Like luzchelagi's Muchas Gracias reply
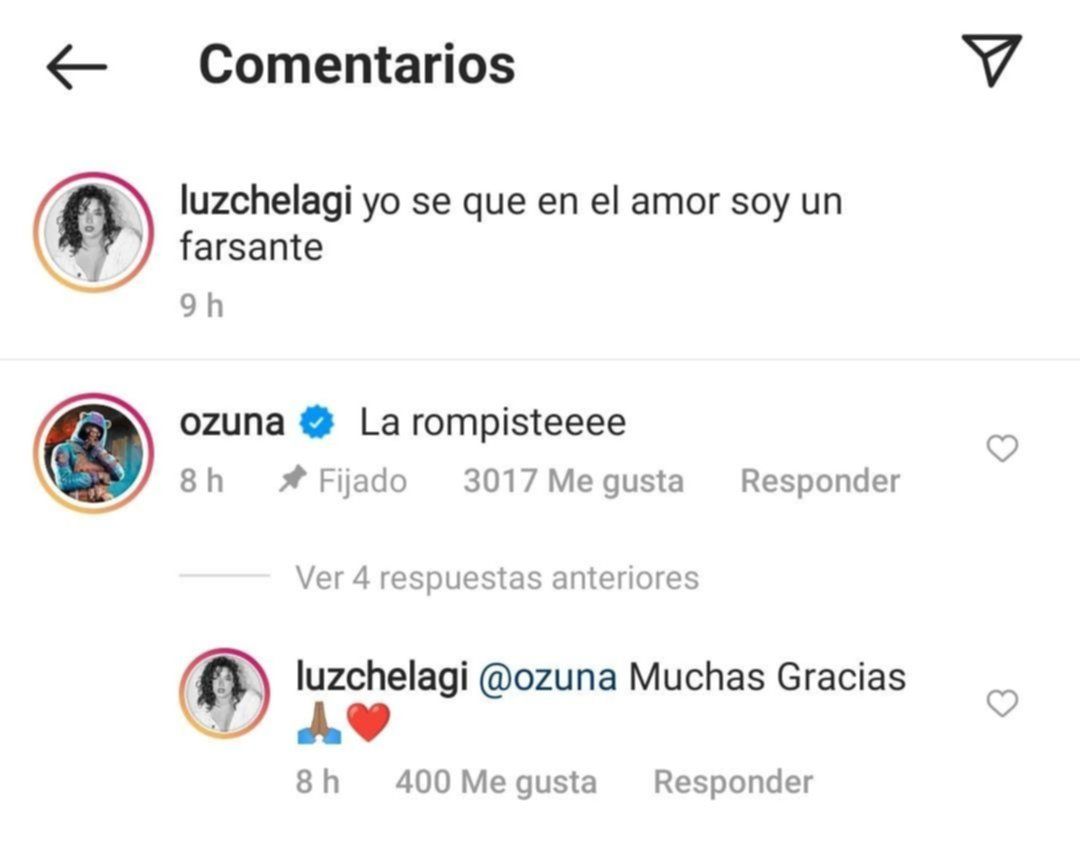Viewport: 1080px width, 841px height. 1001,704
